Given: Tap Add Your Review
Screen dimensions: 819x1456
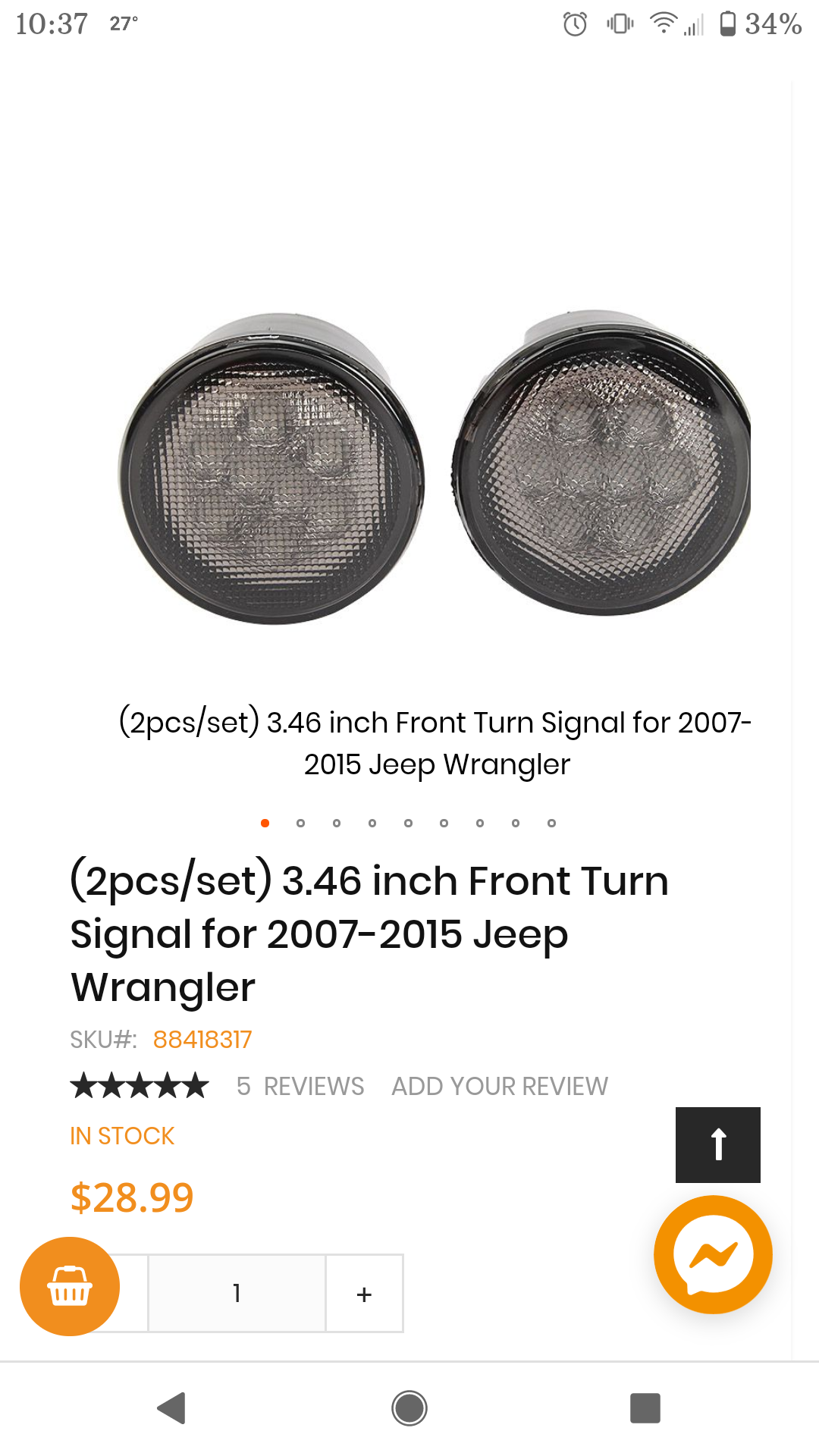Looking at the screenshot, I should [500, 1086].
